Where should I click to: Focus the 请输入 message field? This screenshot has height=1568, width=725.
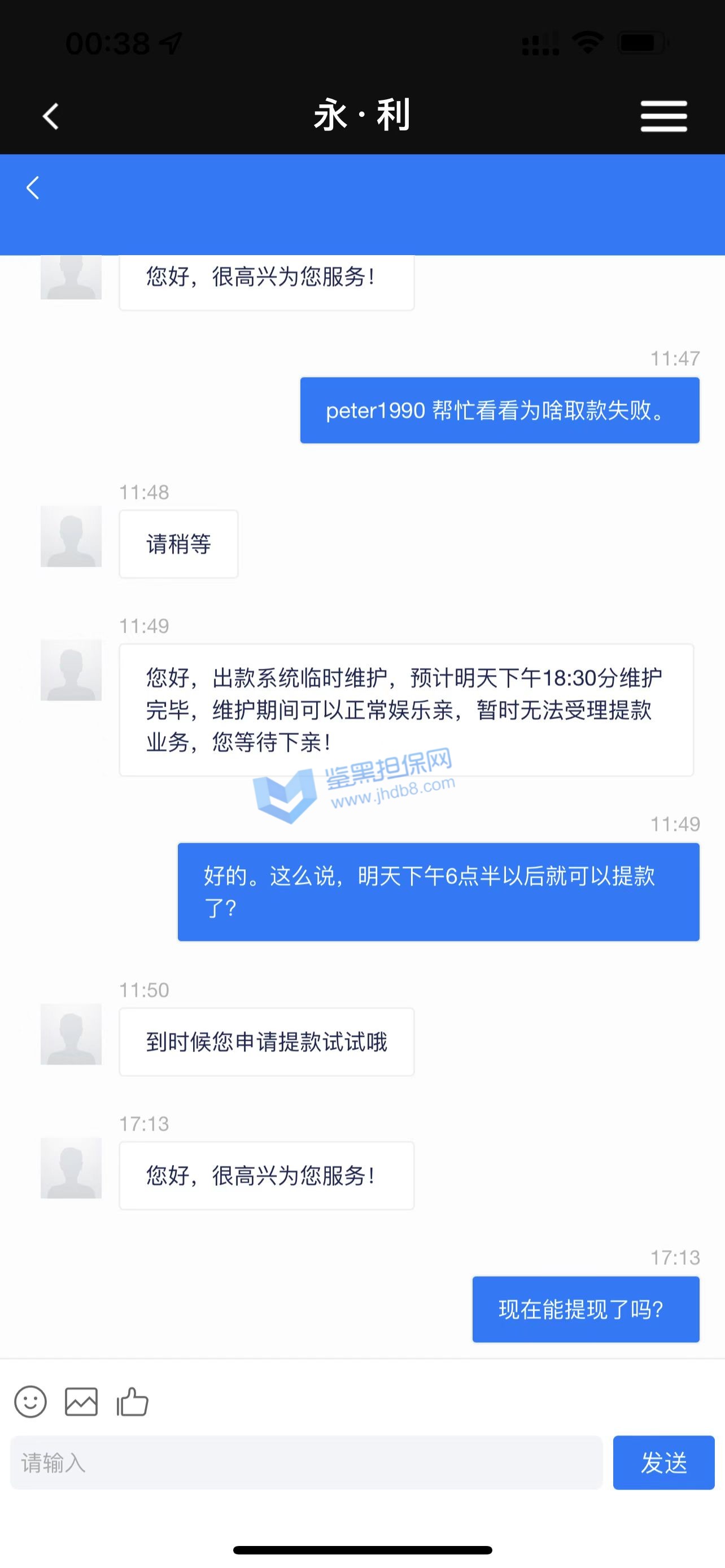tap(306, 1462)
